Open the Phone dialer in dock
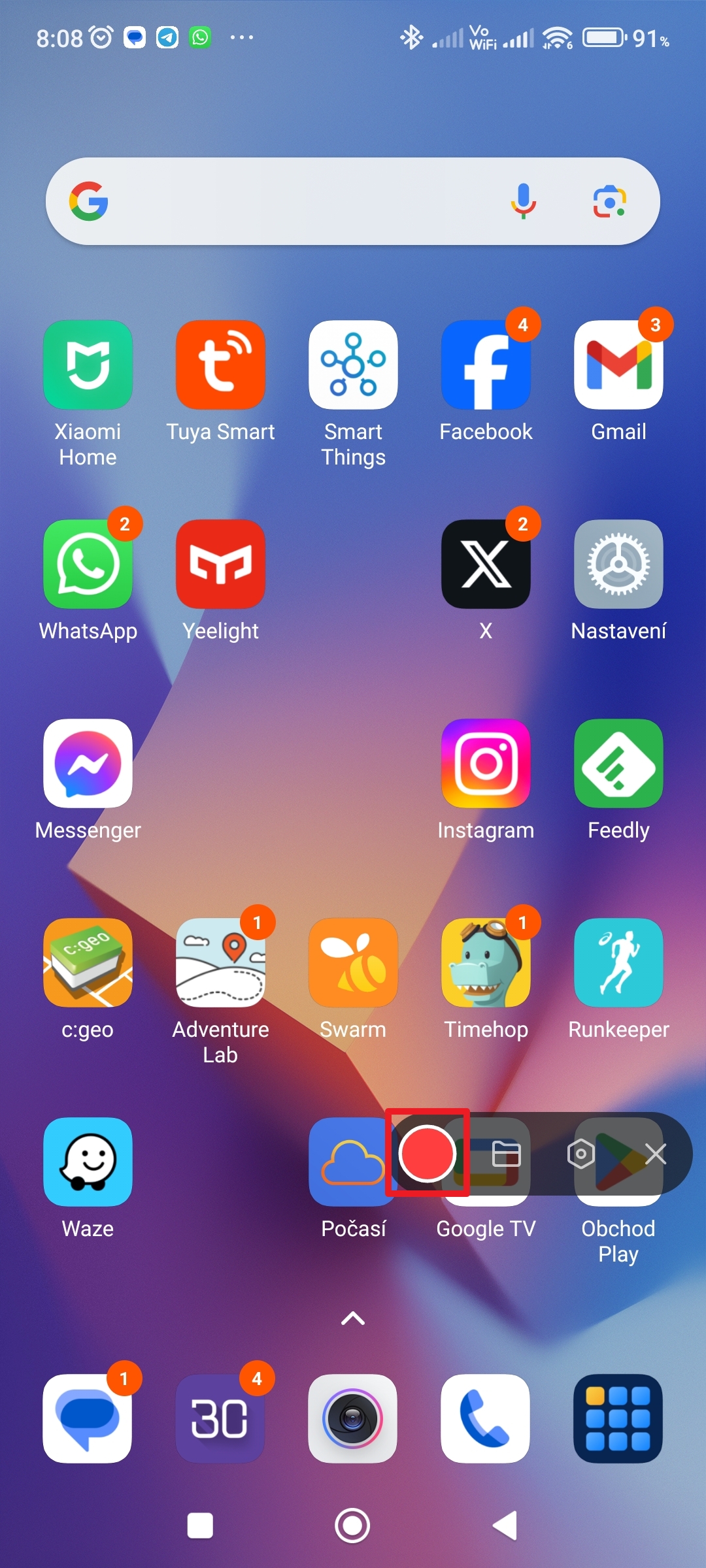The height and width of the screenshot is (1568, 706). point(485,1418)
